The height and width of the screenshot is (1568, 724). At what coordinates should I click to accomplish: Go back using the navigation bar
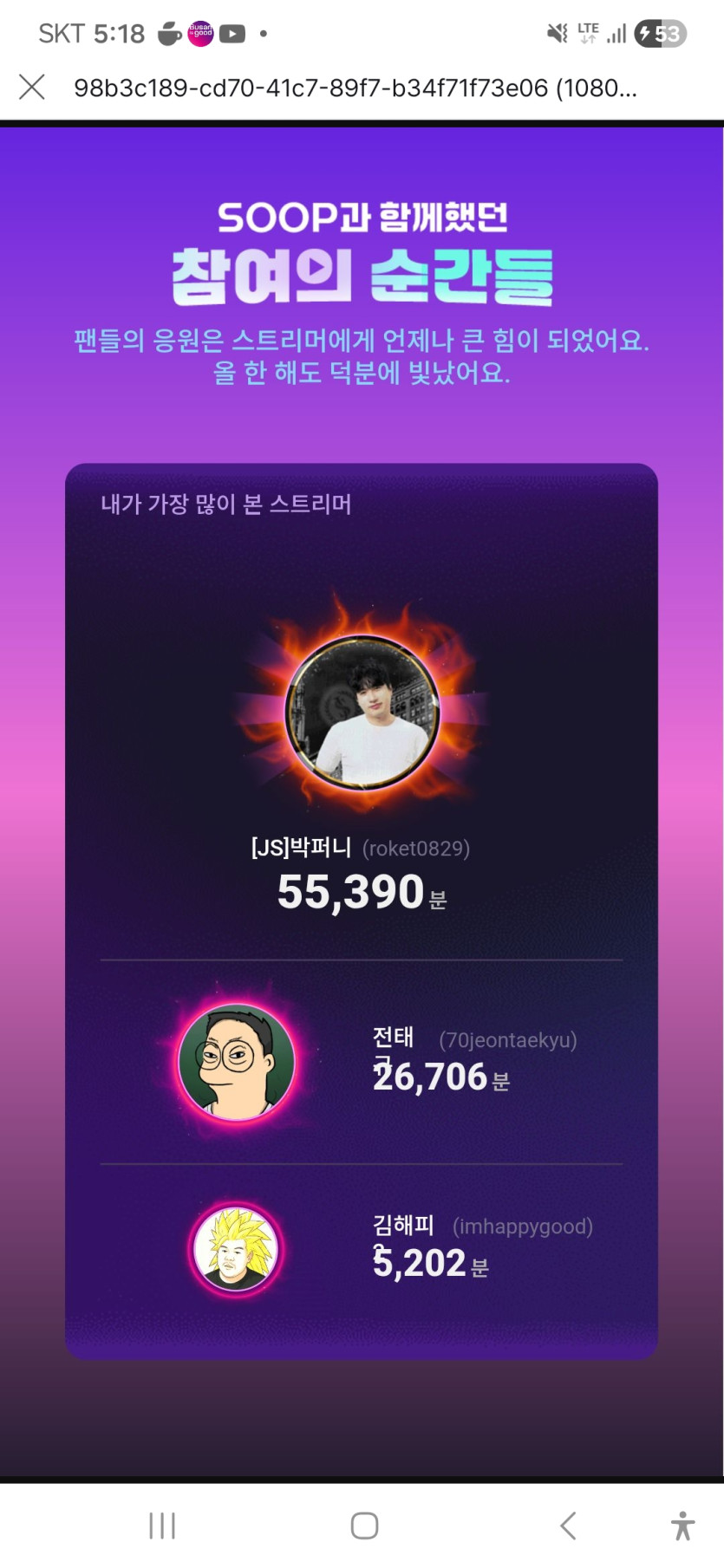tap(568, 1526)
